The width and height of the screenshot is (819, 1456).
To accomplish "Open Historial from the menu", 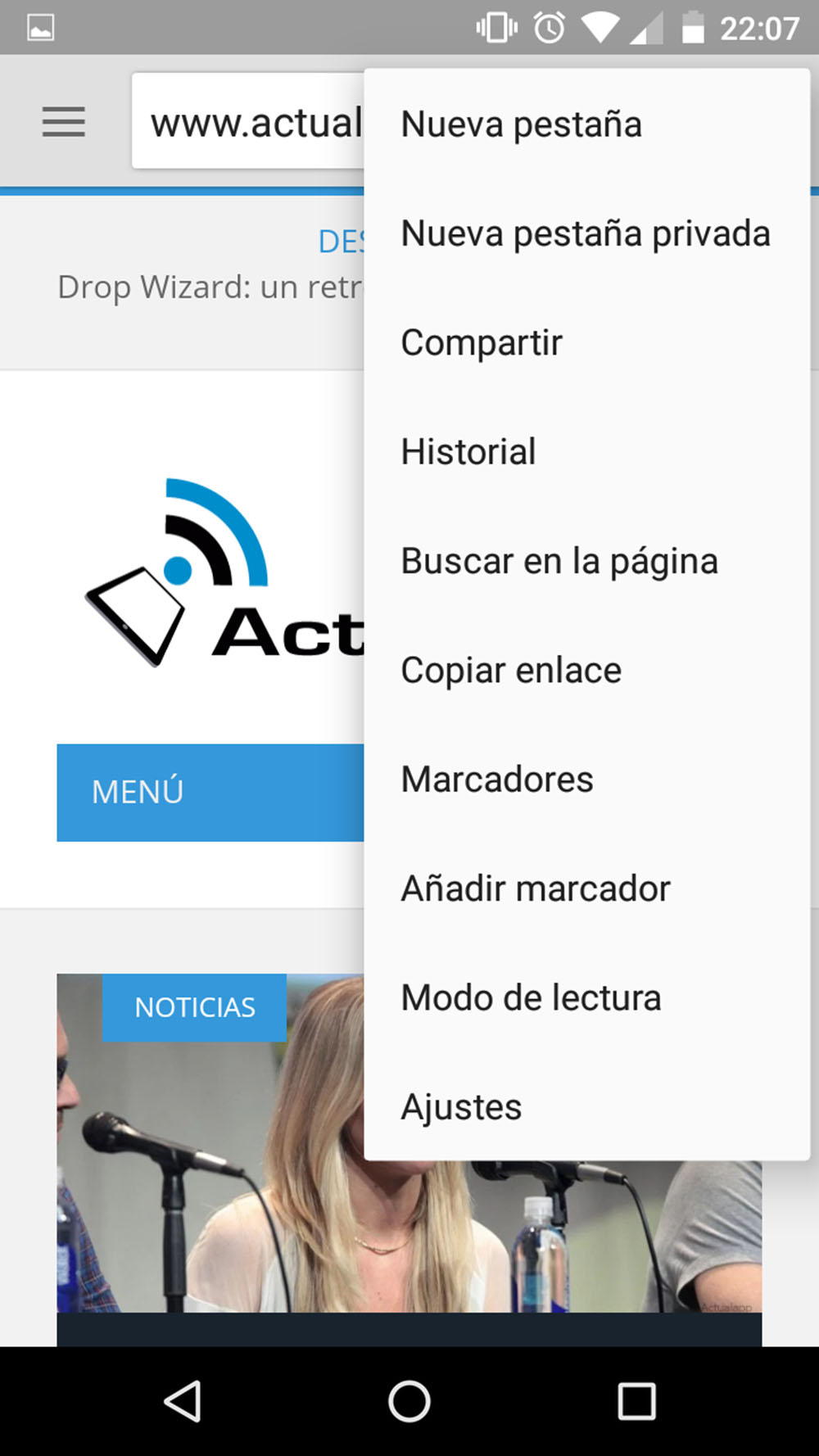I will coord(586,451).
